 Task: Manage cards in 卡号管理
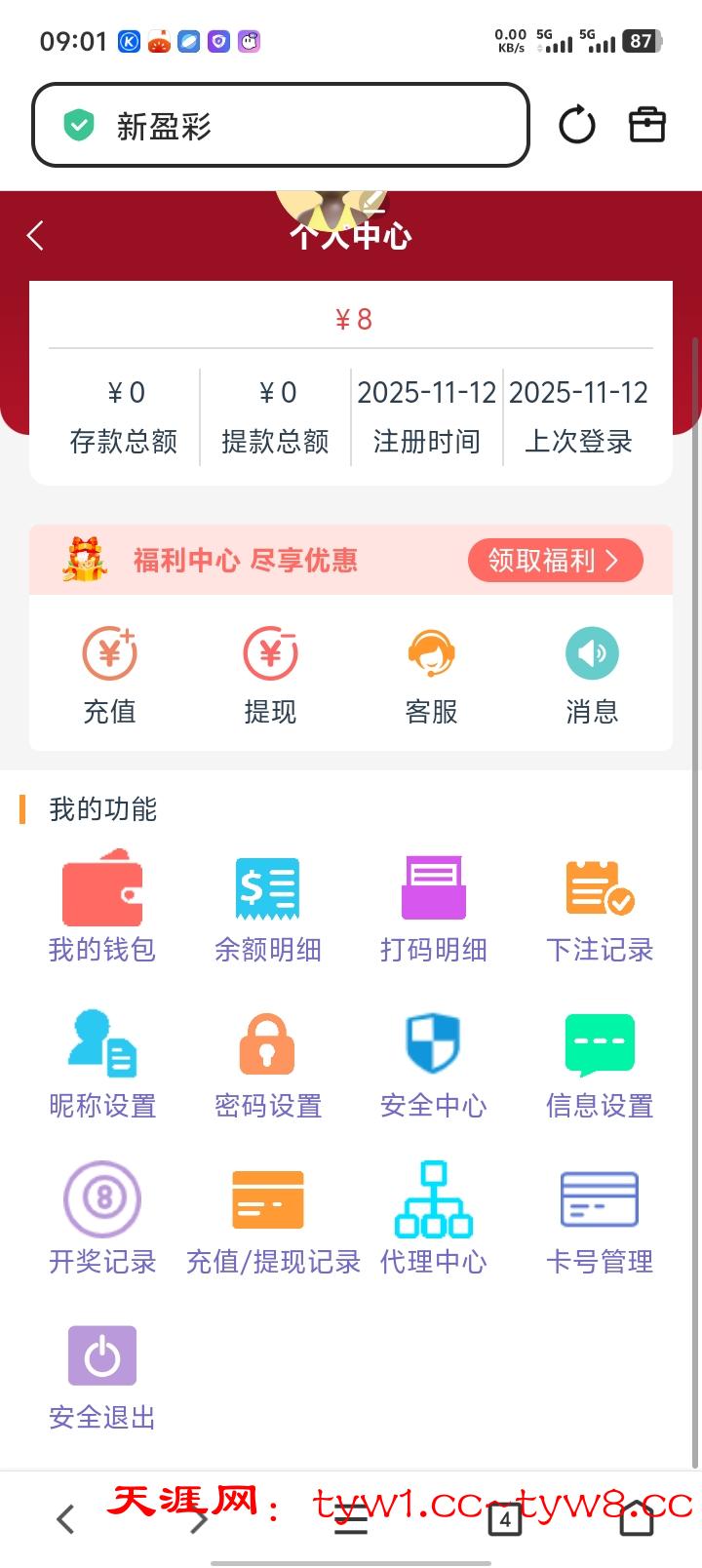pos(600,1219)
